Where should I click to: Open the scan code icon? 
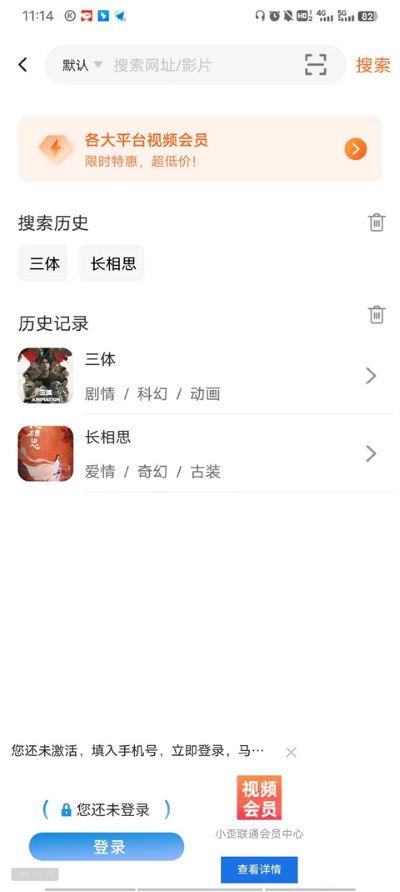coord(316,65)
